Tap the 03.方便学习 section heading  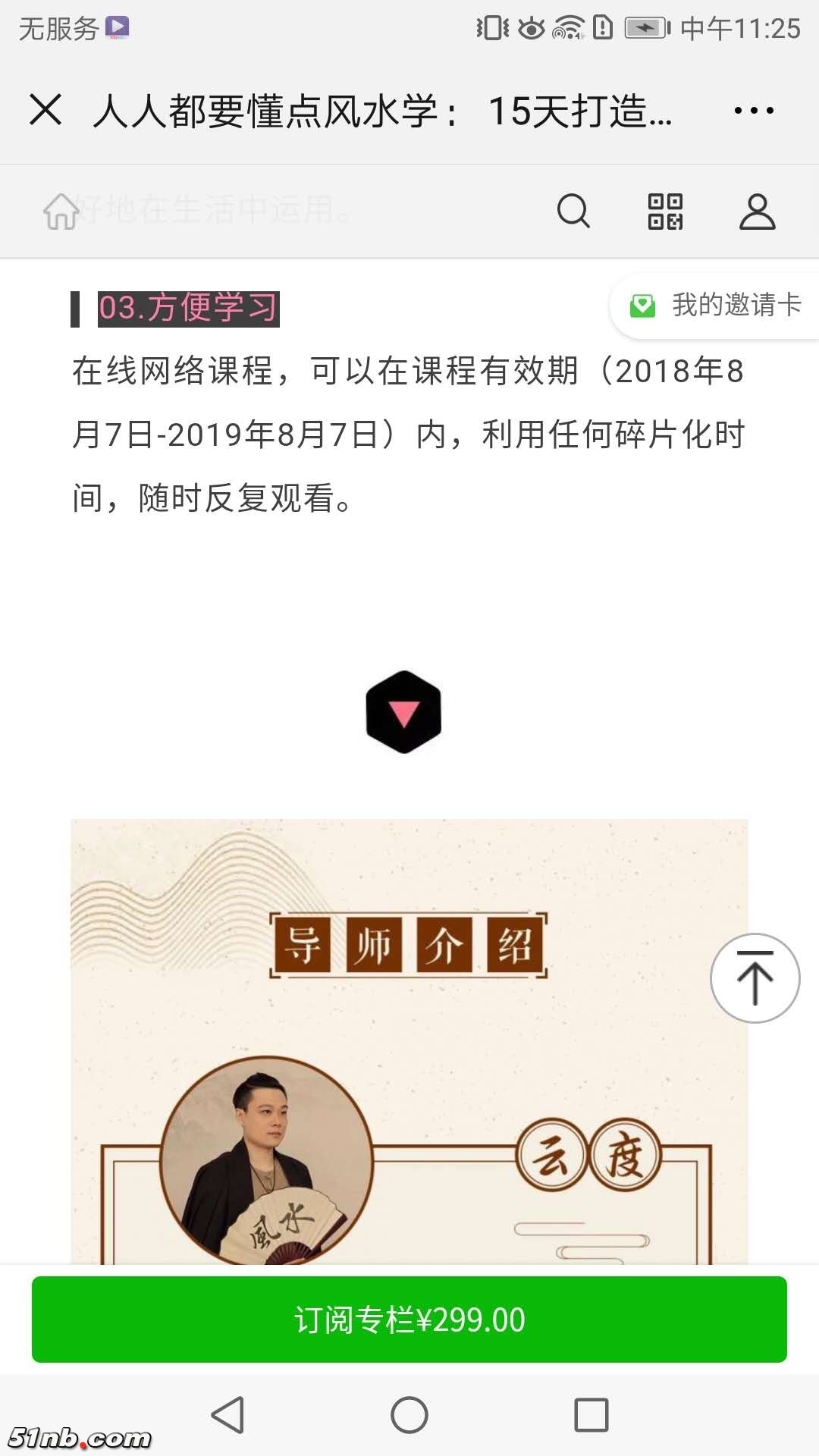tap(188, 307)
